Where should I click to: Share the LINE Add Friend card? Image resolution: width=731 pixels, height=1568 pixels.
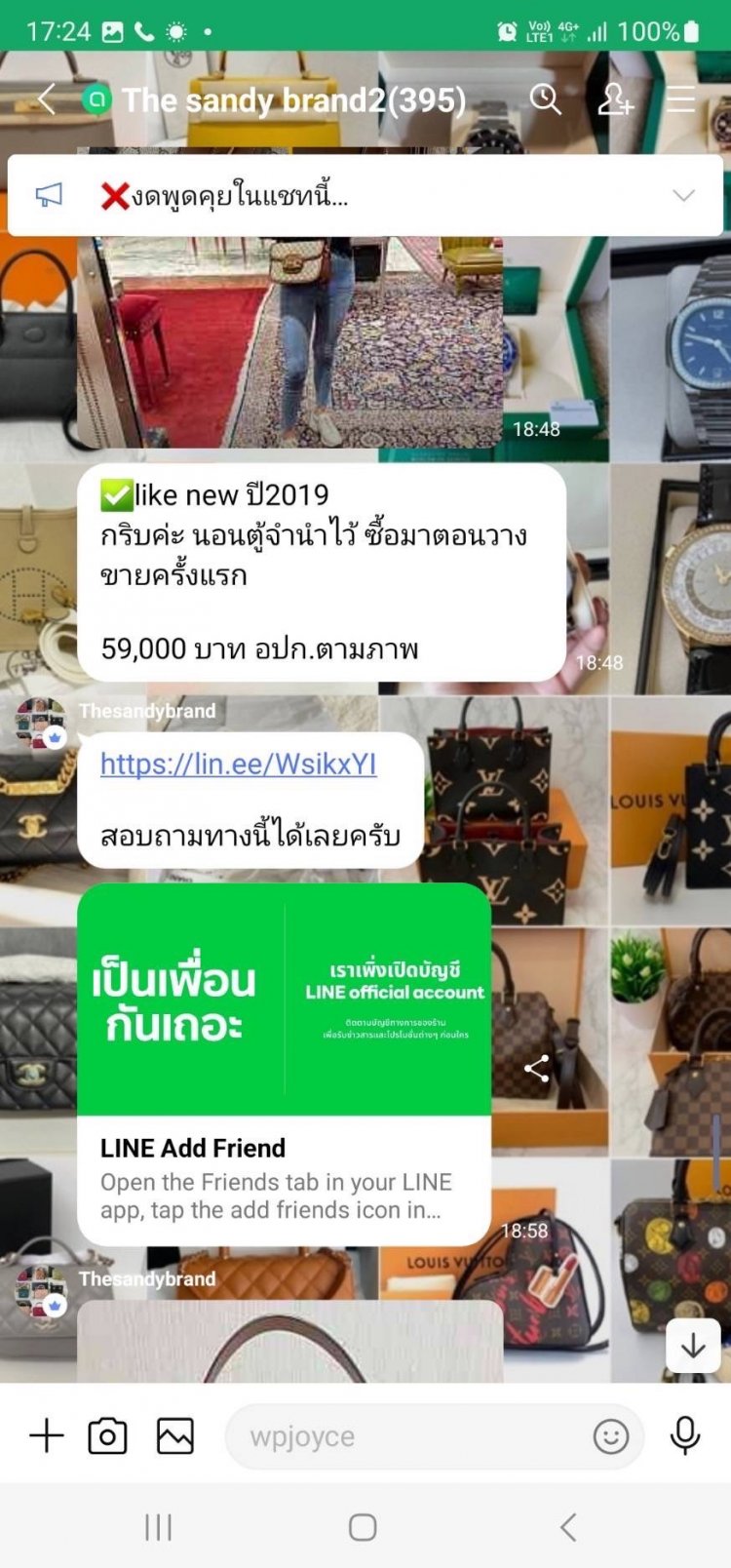536,1068
